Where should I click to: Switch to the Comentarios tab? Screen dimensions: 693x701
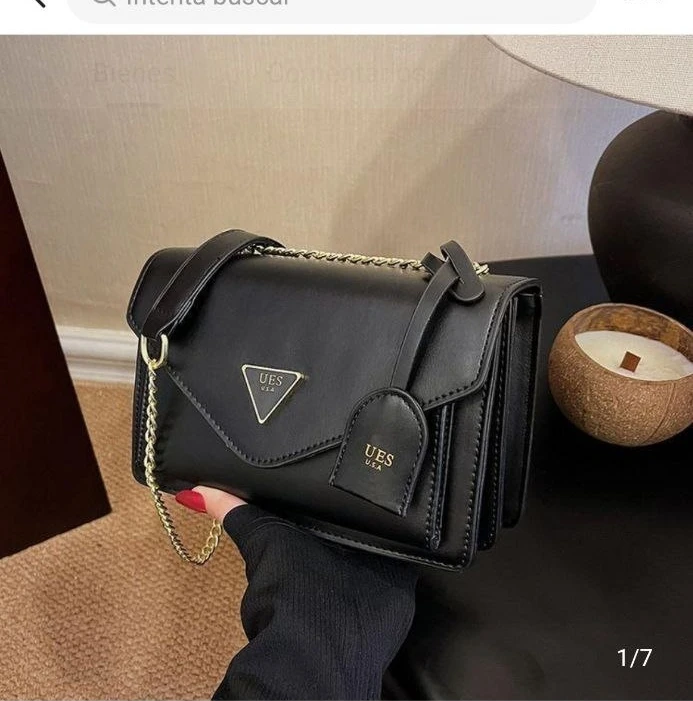tap(352, 73)
